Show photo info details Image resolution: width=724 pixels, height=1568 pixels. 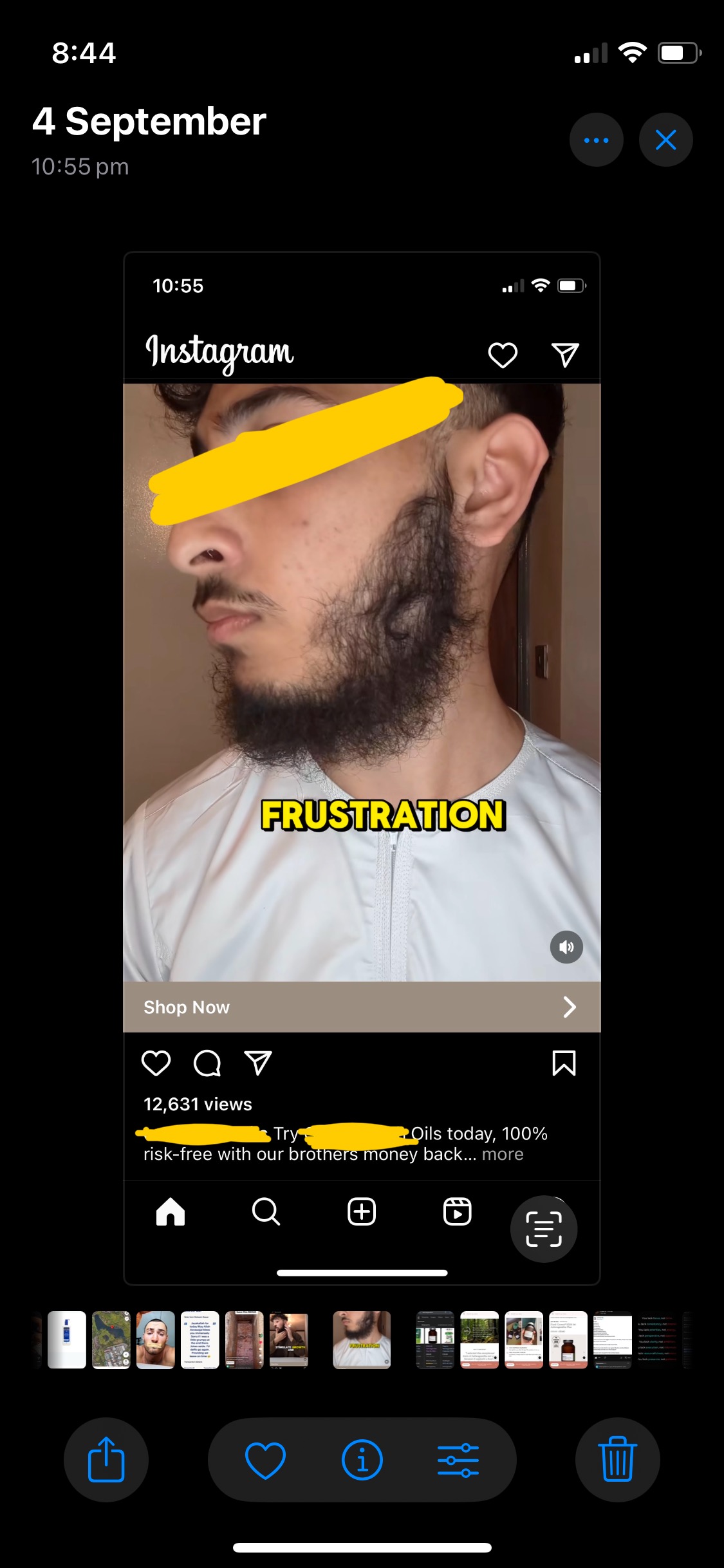pos(362,1459)
